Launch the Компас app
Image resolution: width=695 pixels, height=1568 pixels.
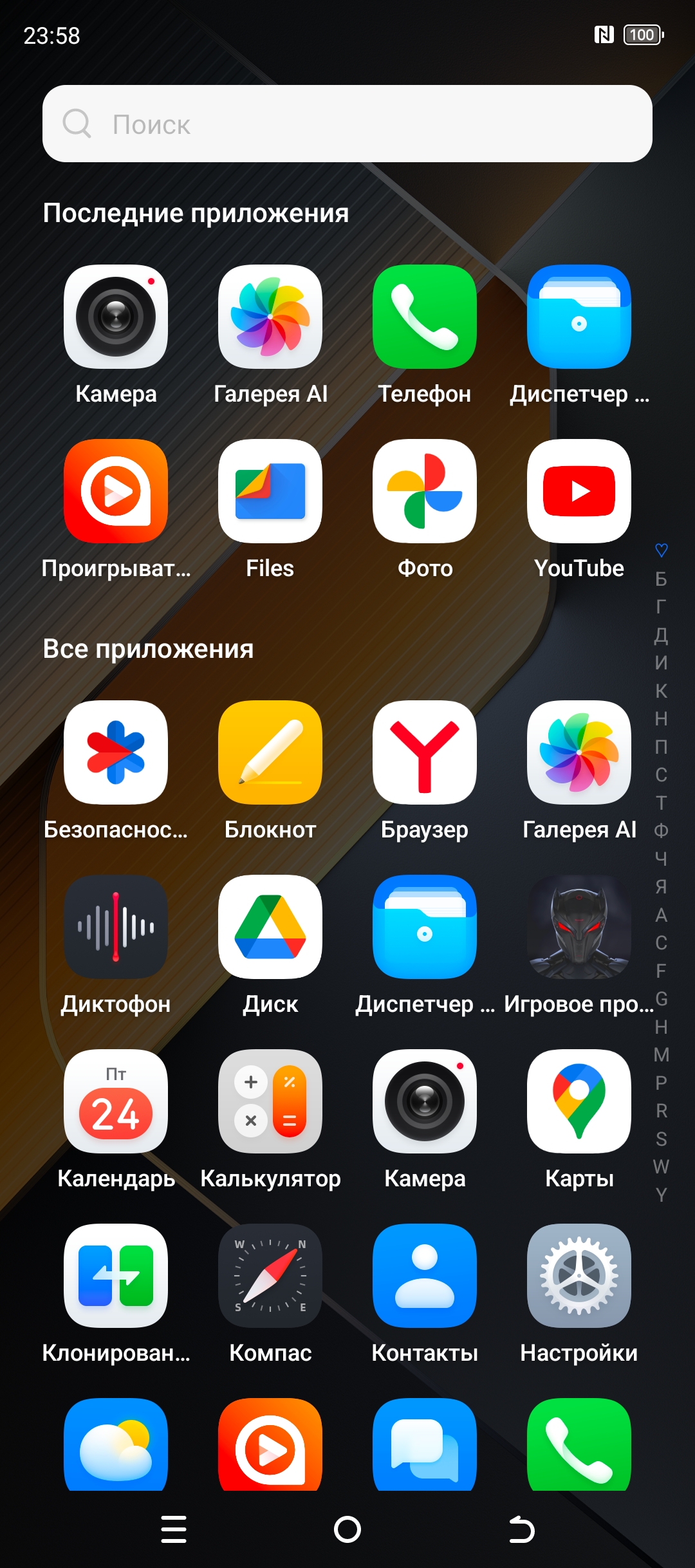tap(270, 1276)
